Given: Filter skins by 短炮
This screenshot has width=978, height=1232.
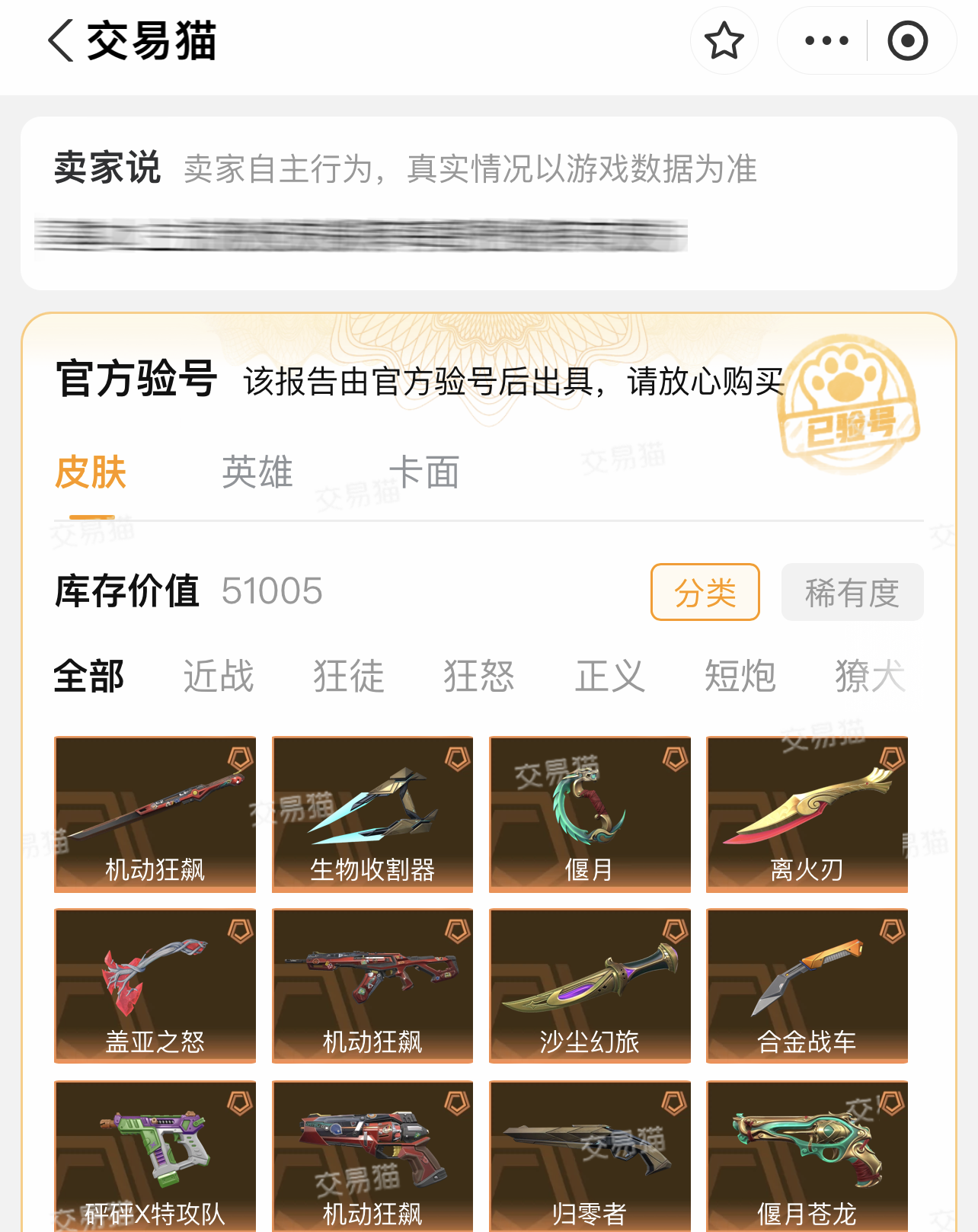Looking at the screenshot, I should 740,677.
